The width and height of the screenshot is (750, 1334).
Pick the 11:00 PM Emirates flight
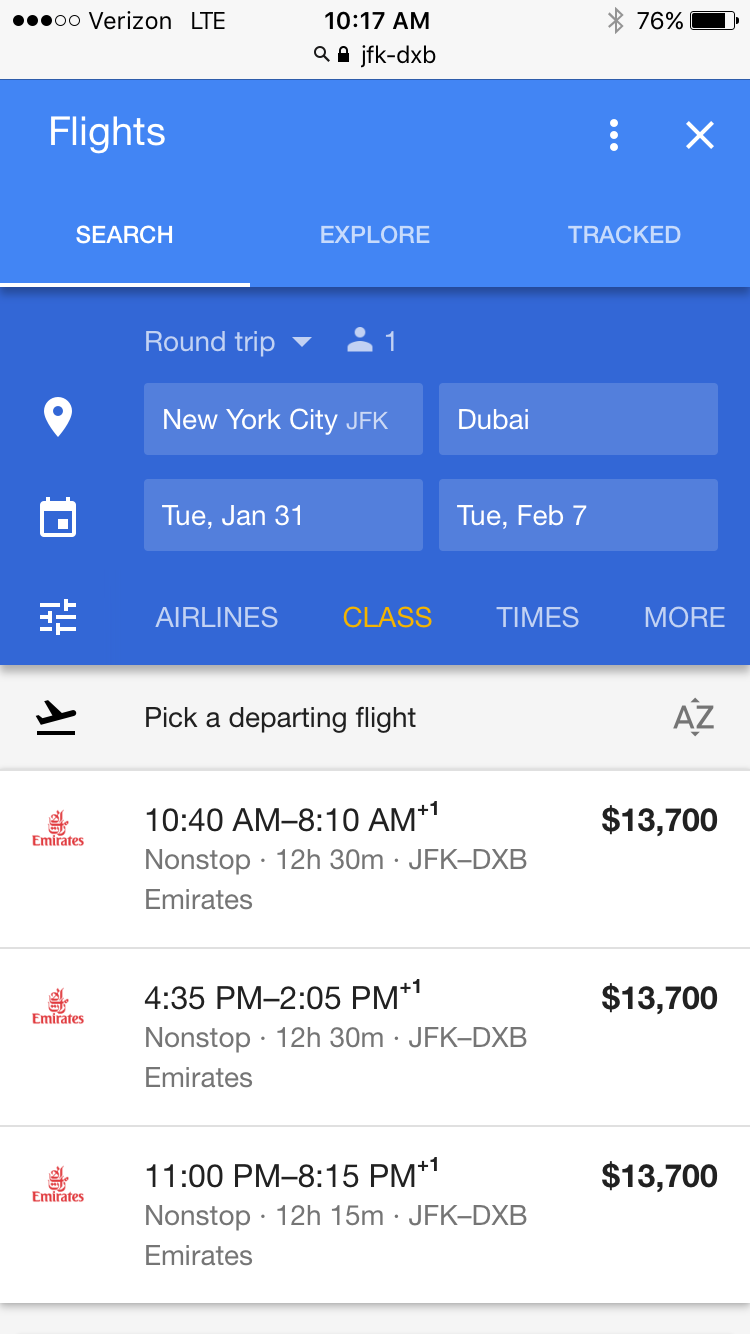(x=375, y=1215)
